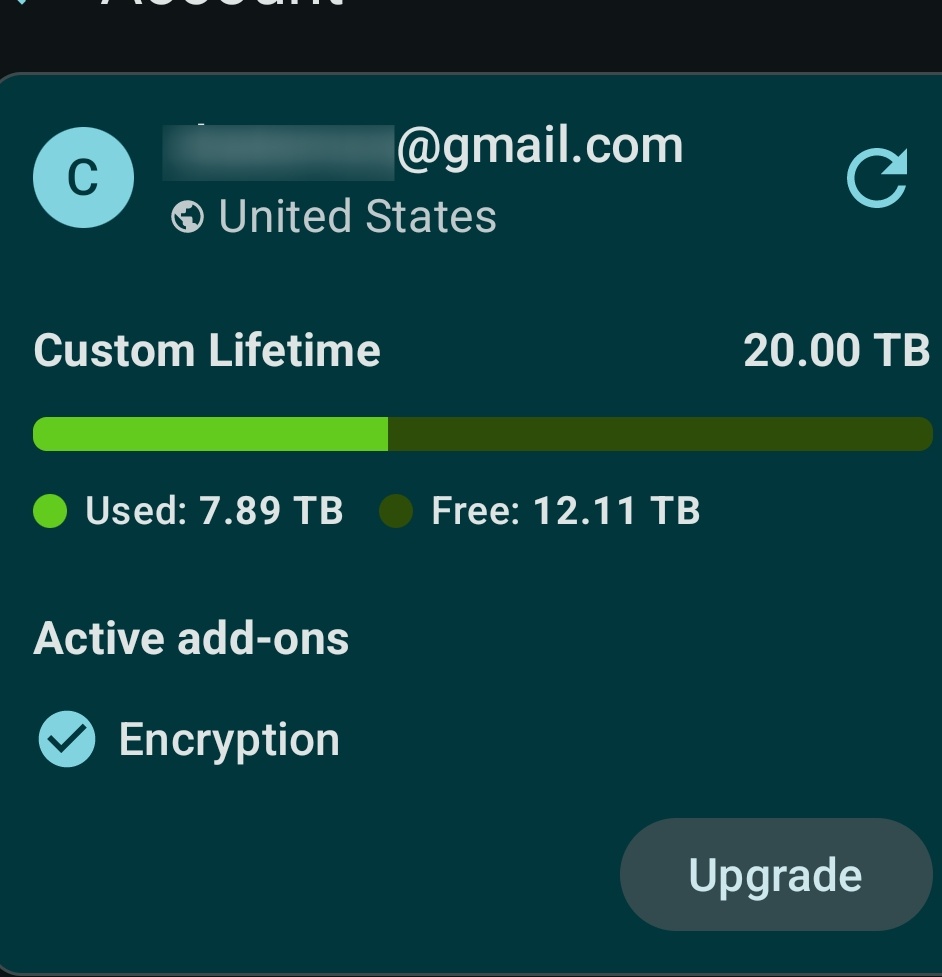Image resolution: width=942 pixels, height=977 pixels.
Task: Refresh the account storage info
Action: [x=876, y=178]
